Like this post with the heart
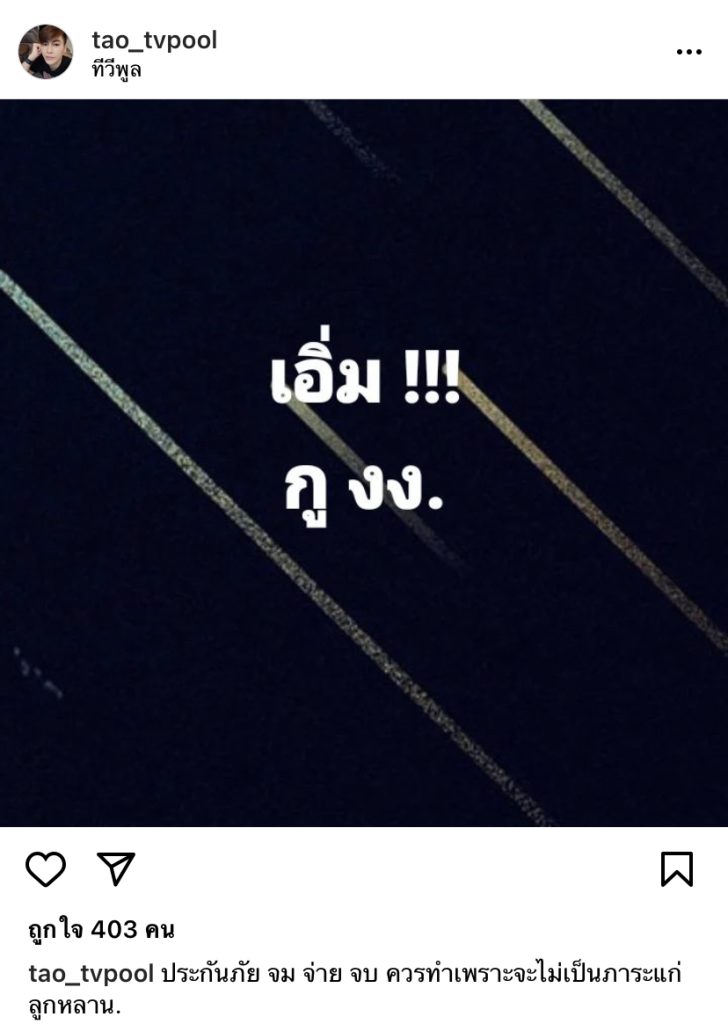The width and height of the screenshot is (728, 1024). click(x=45, y=869)
